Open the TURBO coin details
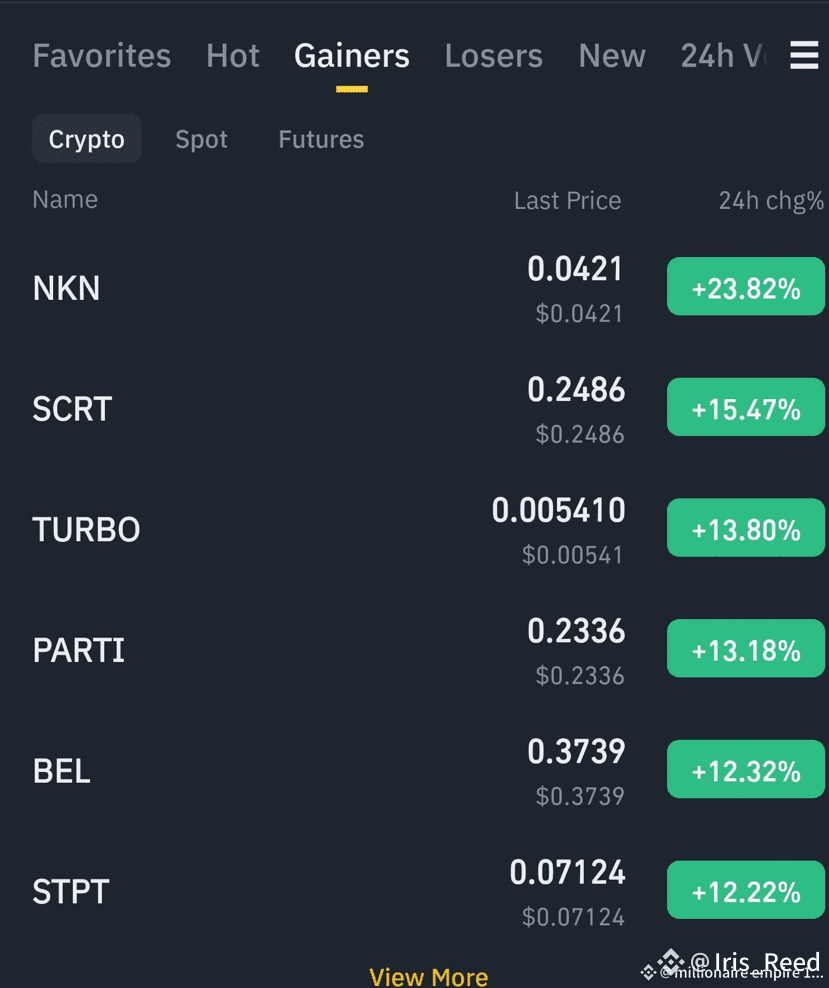Screen dimensions: 829x988 (86, 529)
